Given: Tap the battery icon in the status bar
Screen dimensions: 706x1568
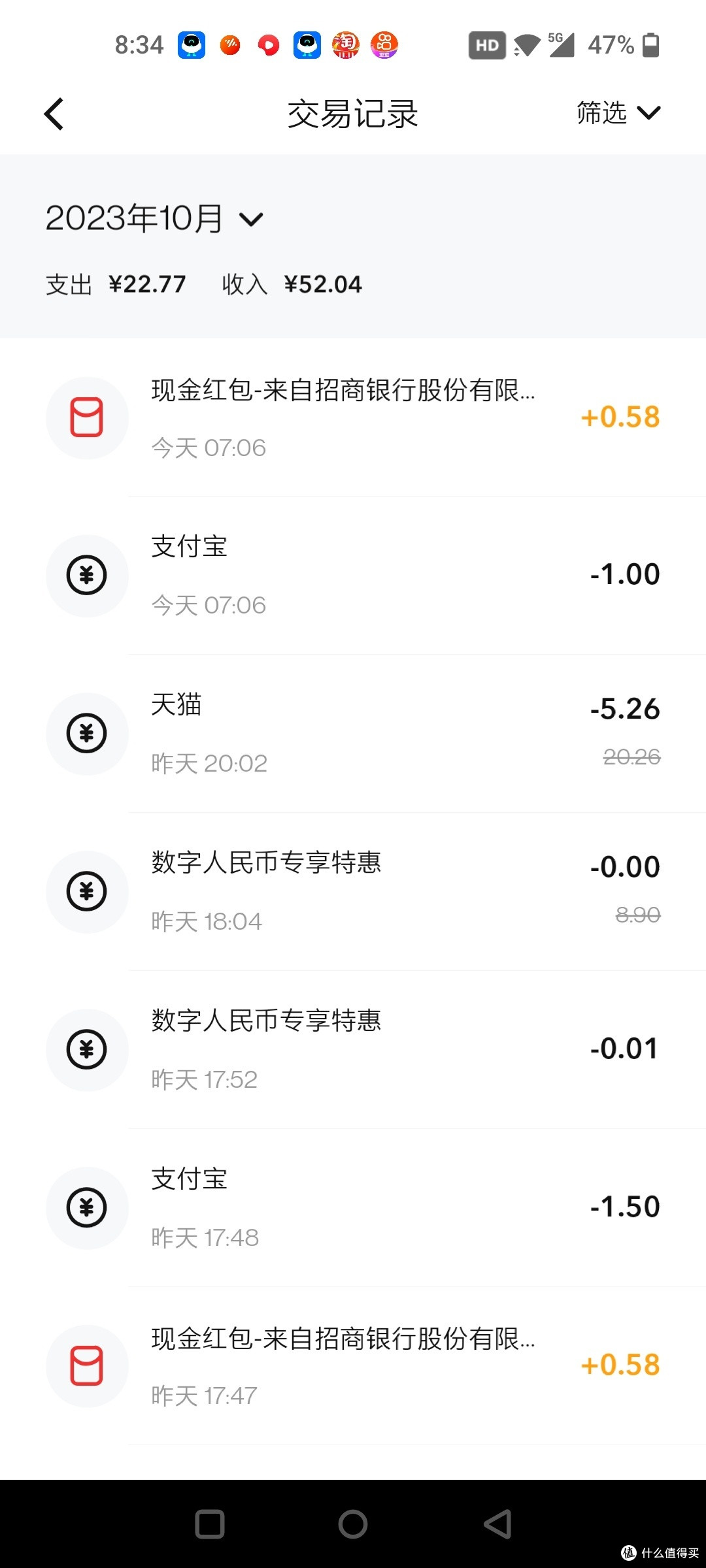Looking at the screenshot, I should pyautogui.click(x=650, y=45).
